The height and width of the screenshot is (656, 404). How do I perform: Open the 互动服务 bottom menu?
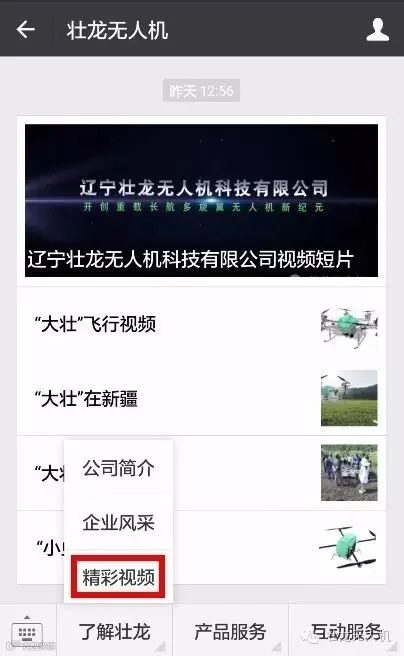pyautogui.click(x=346, y=631)
